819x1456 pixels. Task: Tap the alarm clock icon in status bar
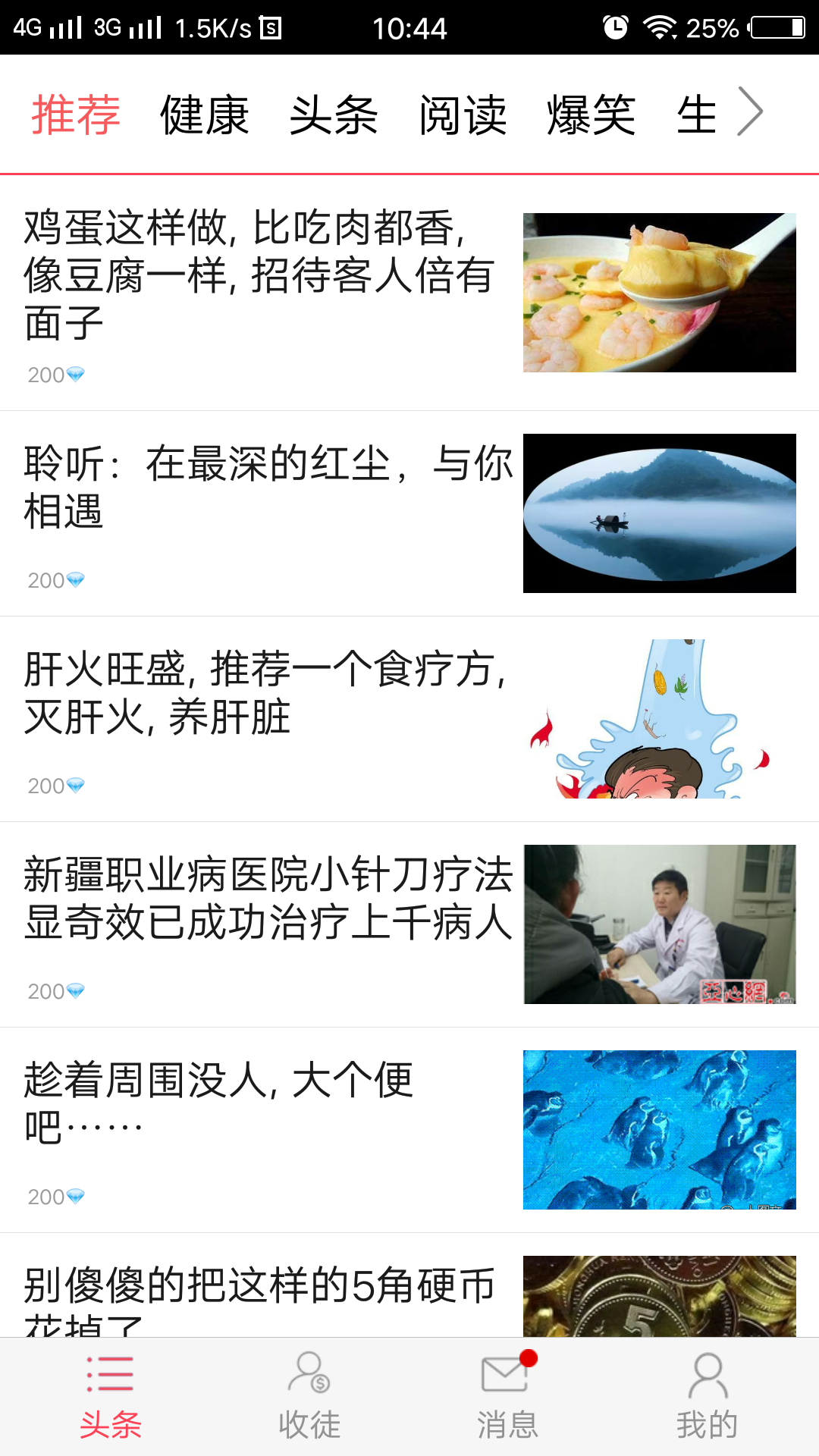(614, 25)
